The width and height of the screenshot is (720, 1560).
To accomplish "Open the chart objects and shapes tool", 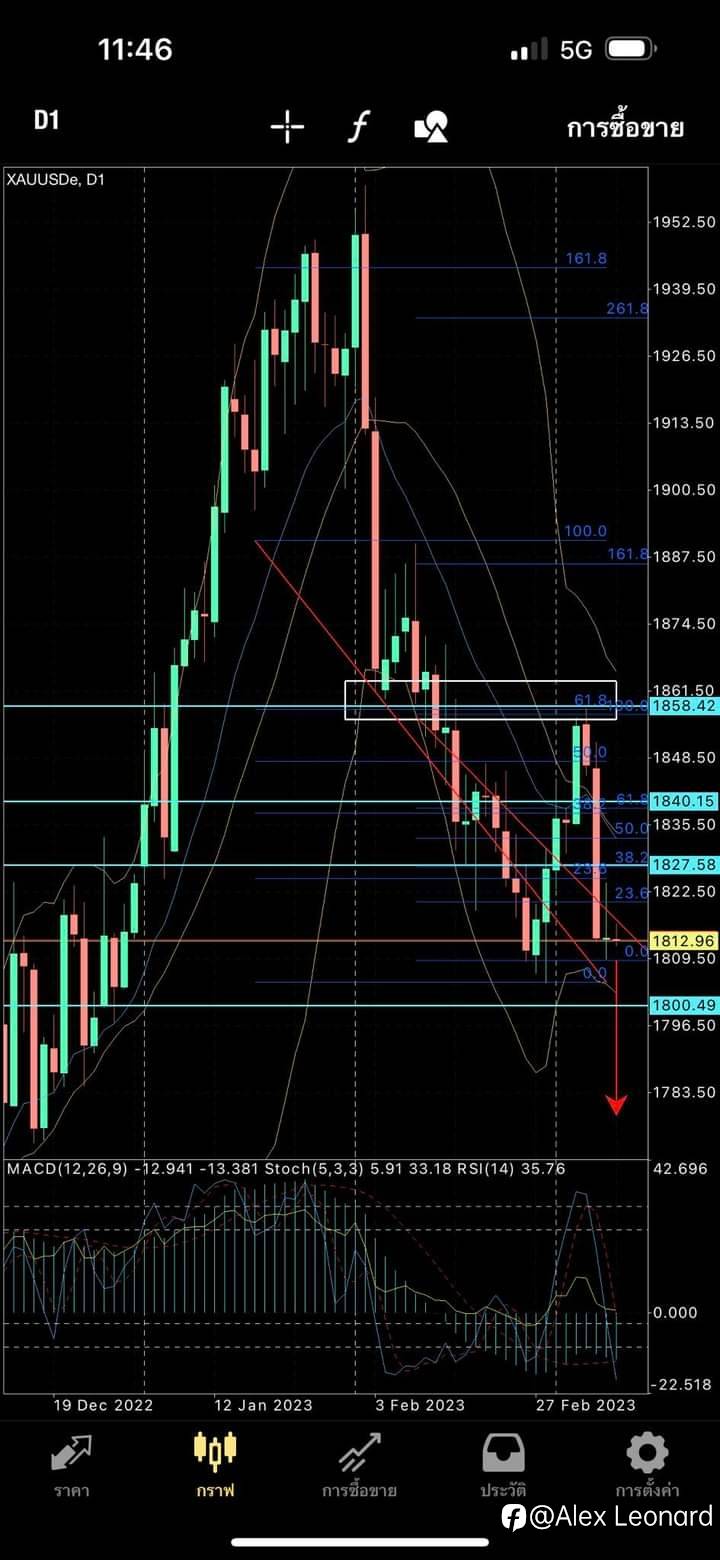I will 431,127.
